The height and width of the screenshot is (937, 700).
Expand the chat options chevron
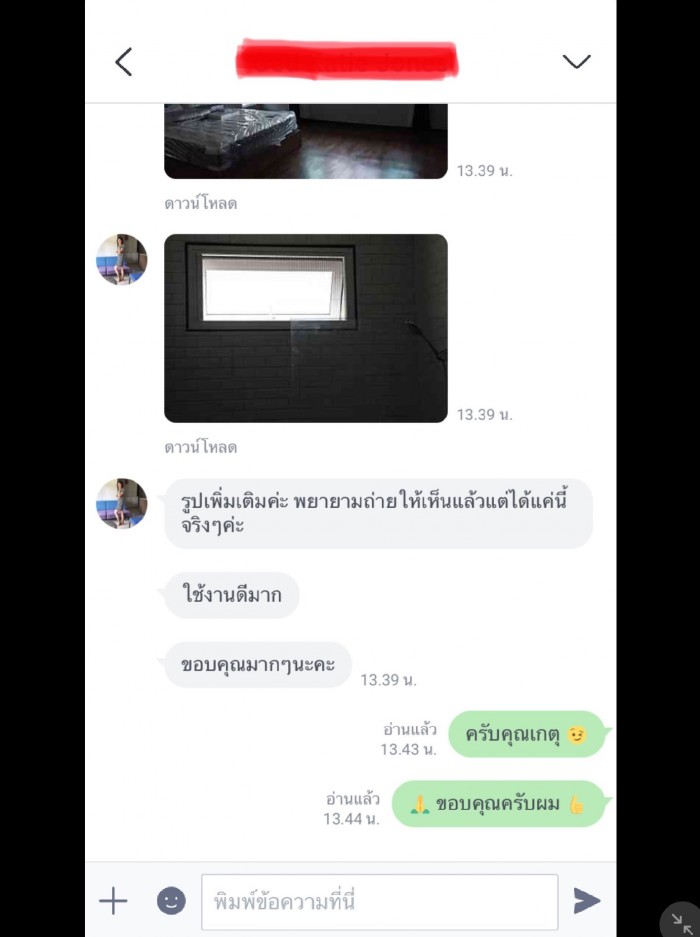[x=576, y=62]
